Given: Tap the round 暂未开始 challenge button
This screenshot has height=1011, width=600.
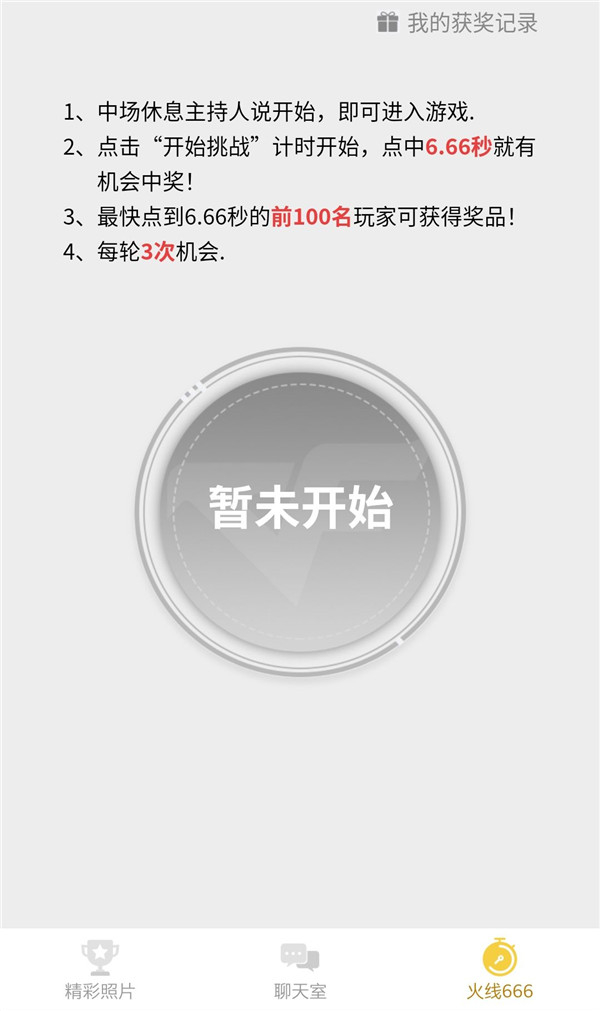Looking at the screenshot, I should coord(300,510).
